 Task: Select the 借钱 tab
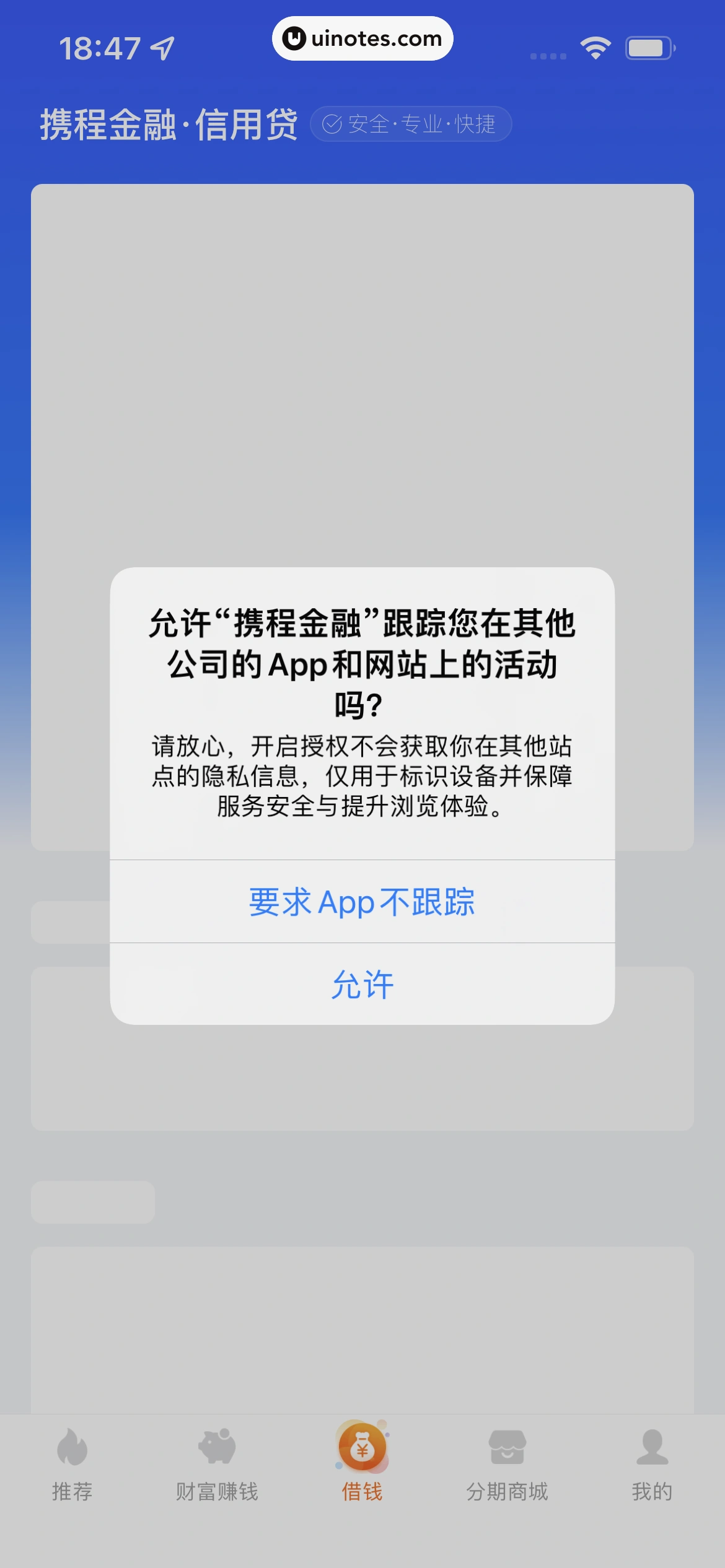362,1465
